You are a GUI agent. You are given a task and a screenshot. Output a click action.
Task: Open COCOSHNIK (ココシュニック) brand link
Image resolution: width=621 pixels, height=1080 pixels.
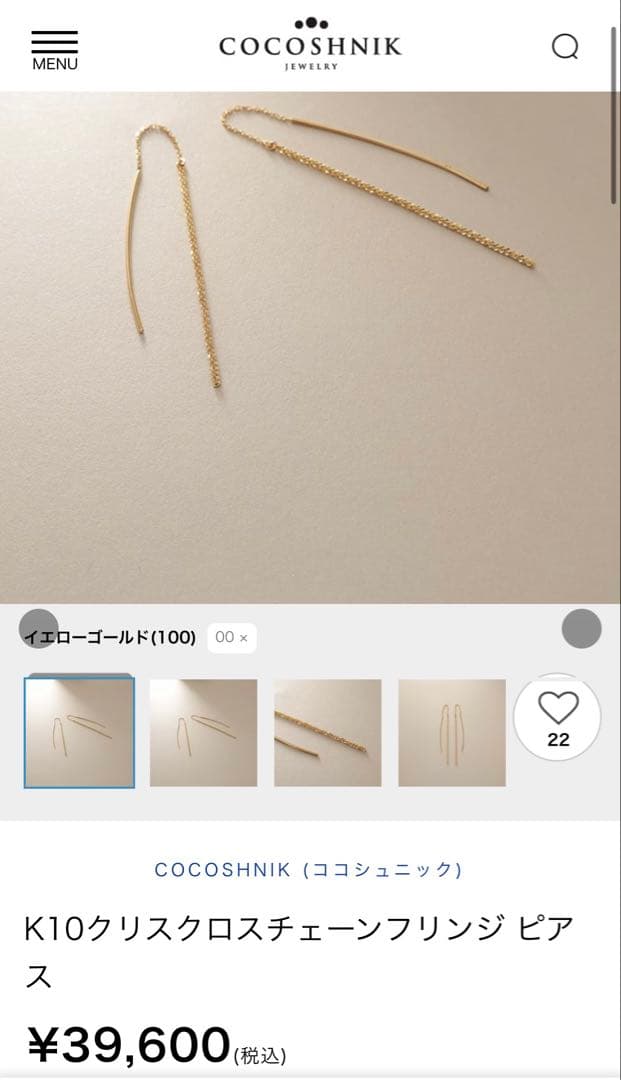(308, 870)
